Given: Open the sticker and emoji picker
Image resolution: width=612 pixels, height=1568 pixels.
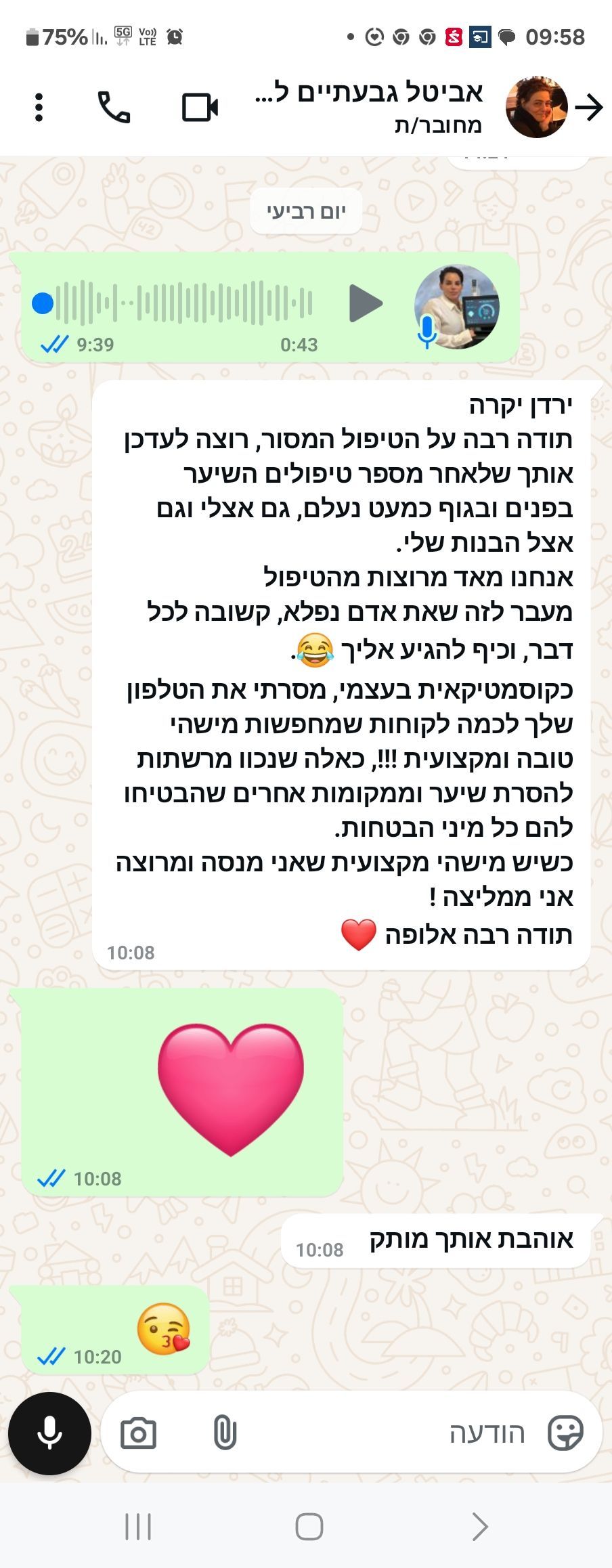Looking at the screenshot, I should click(x=565, y=1433).
